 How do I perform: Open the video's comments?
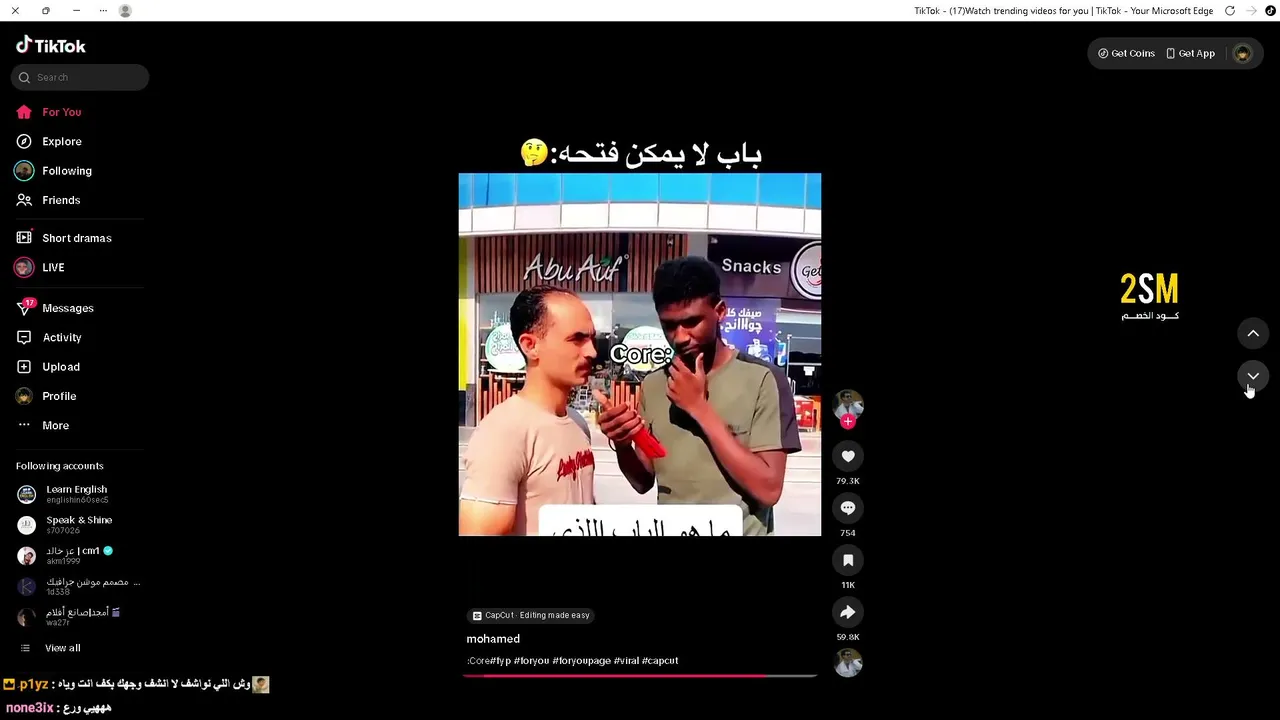[848, 508]
